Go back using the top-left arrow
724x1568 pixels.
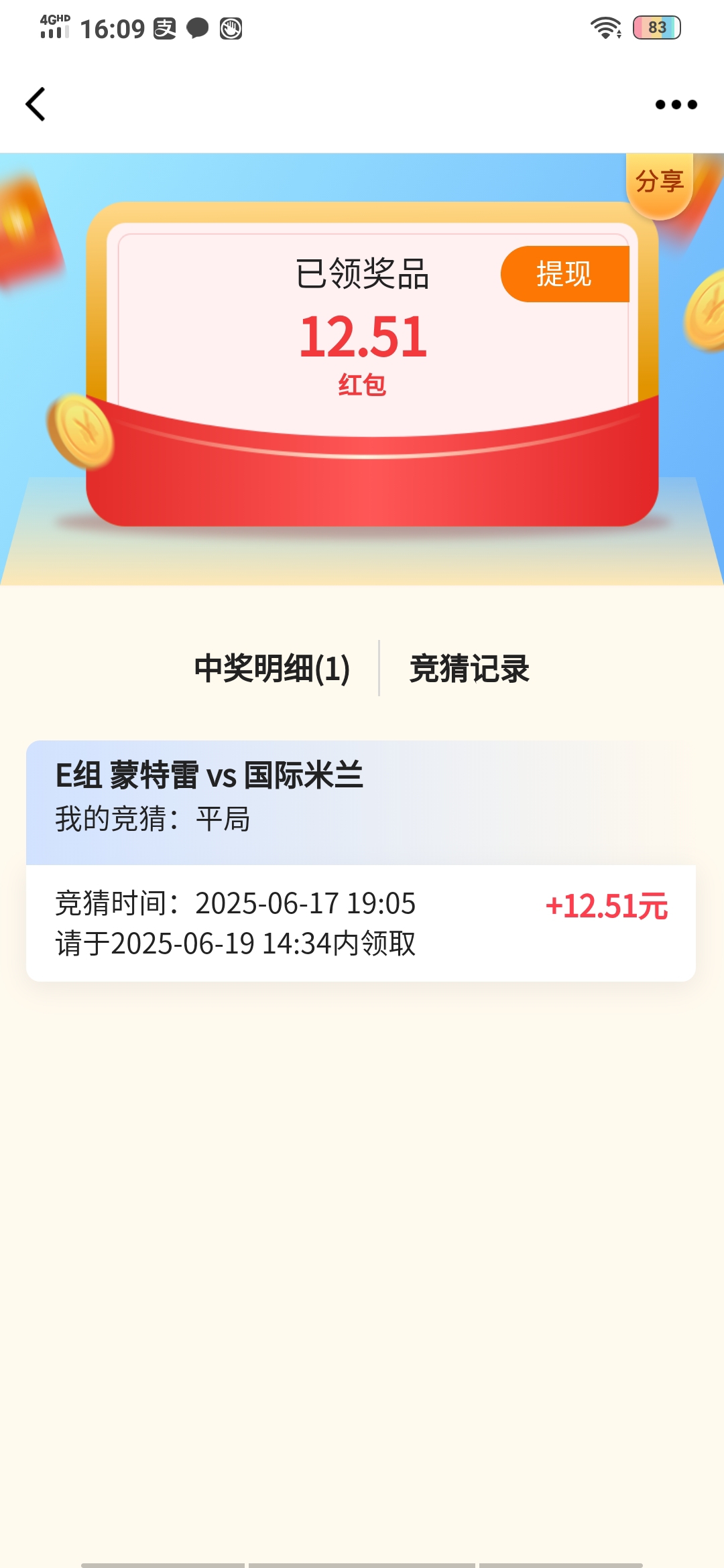tap(36, 105)
